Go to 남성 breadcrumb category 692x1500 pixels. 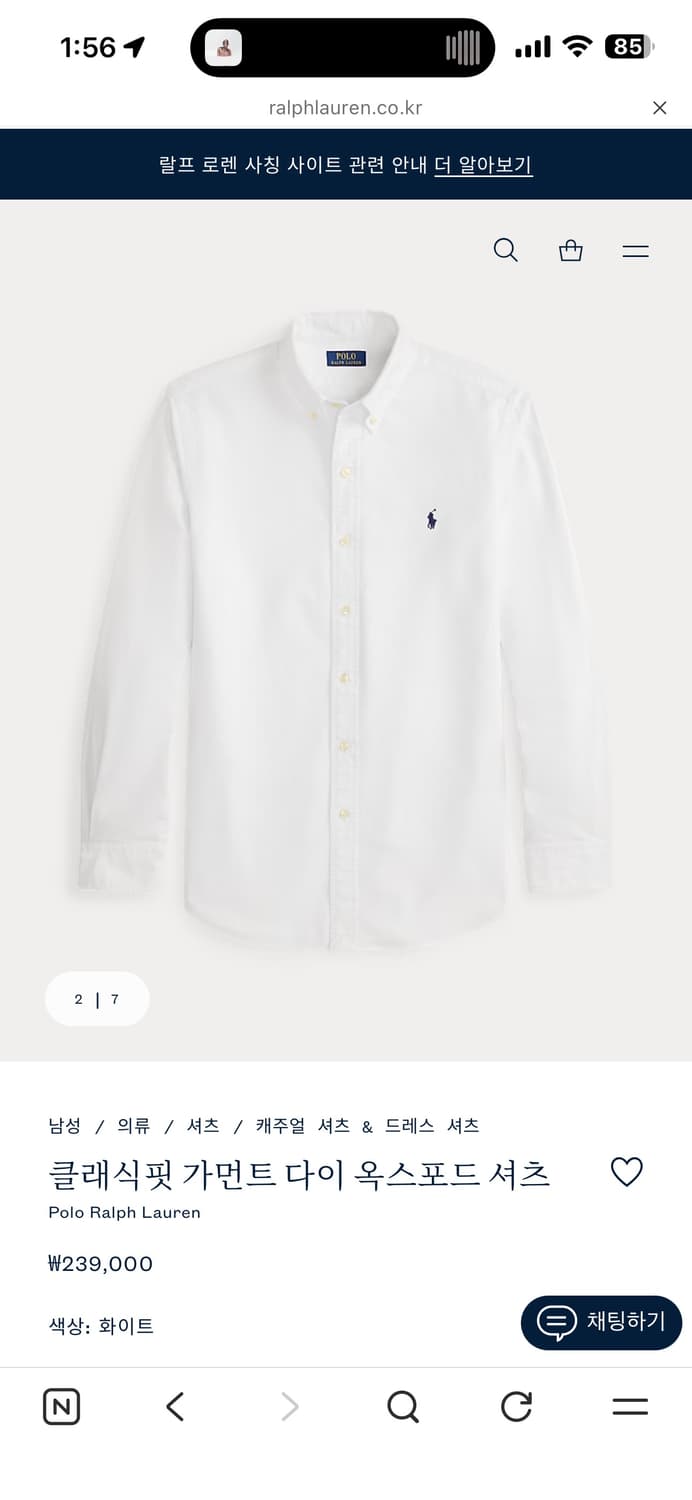point(65,1126)
